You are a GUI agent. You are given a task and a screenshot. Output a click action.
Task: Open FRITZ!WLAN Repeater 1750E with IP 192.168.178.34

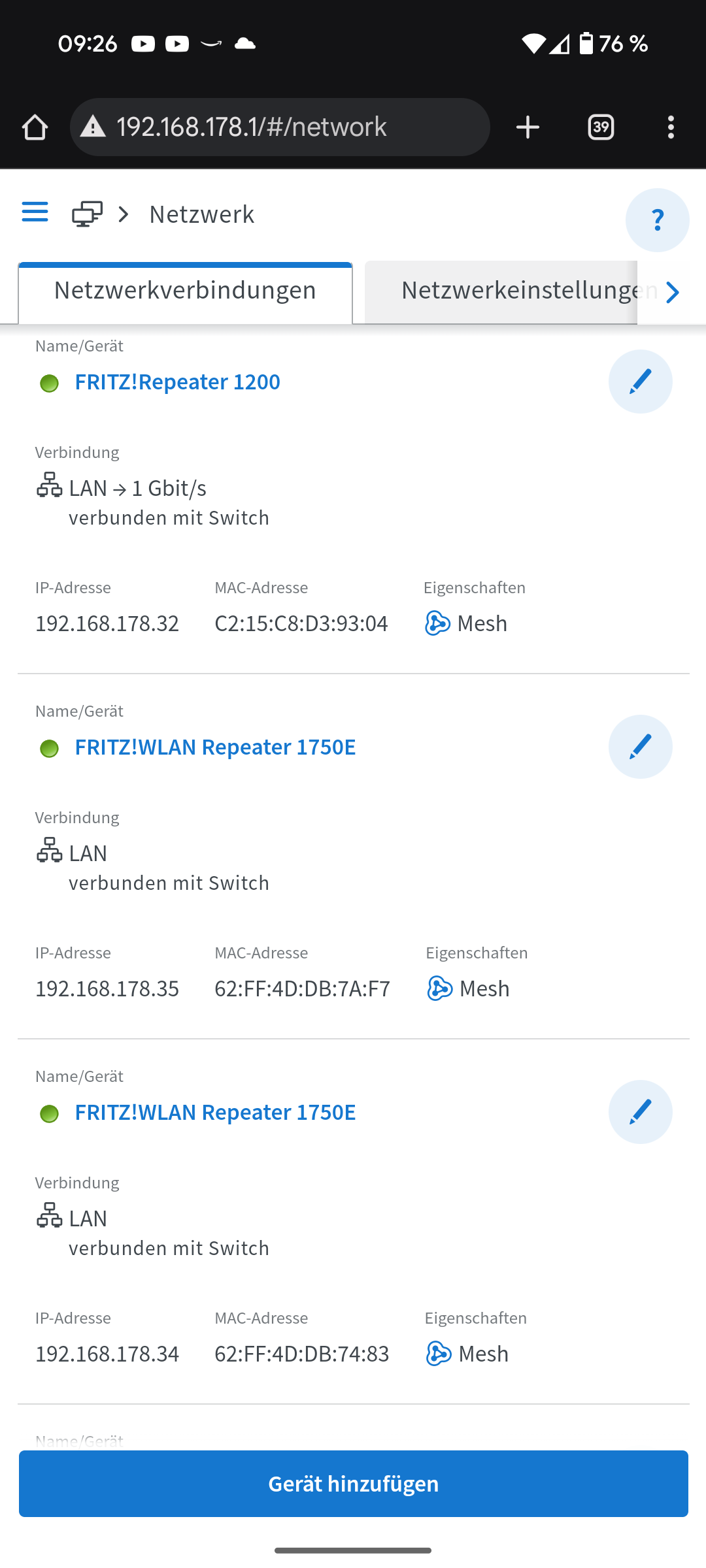215,1113
